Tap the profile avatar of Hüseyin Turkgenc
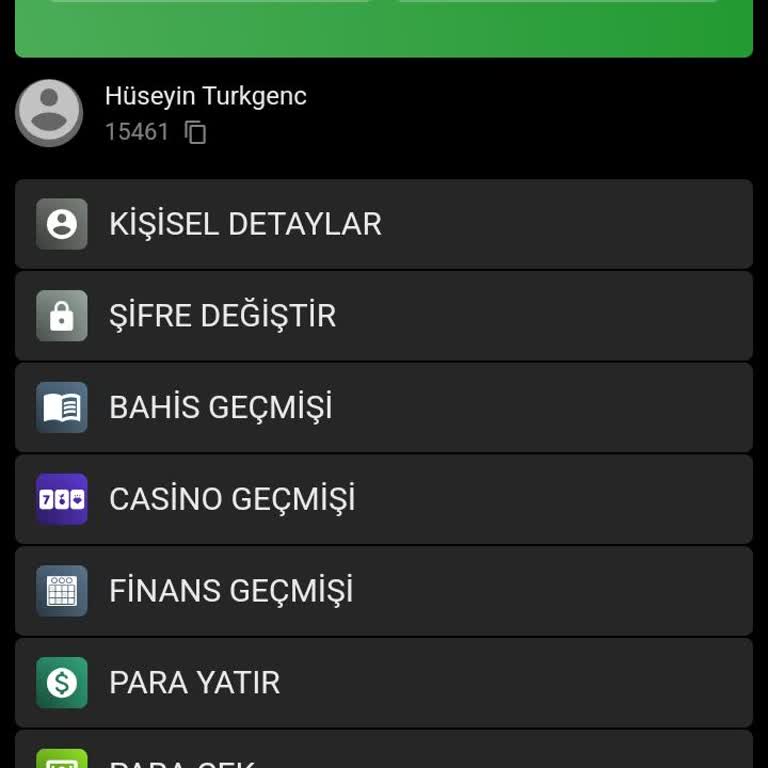Screen dimensions: 768x768 click(49, 112)
